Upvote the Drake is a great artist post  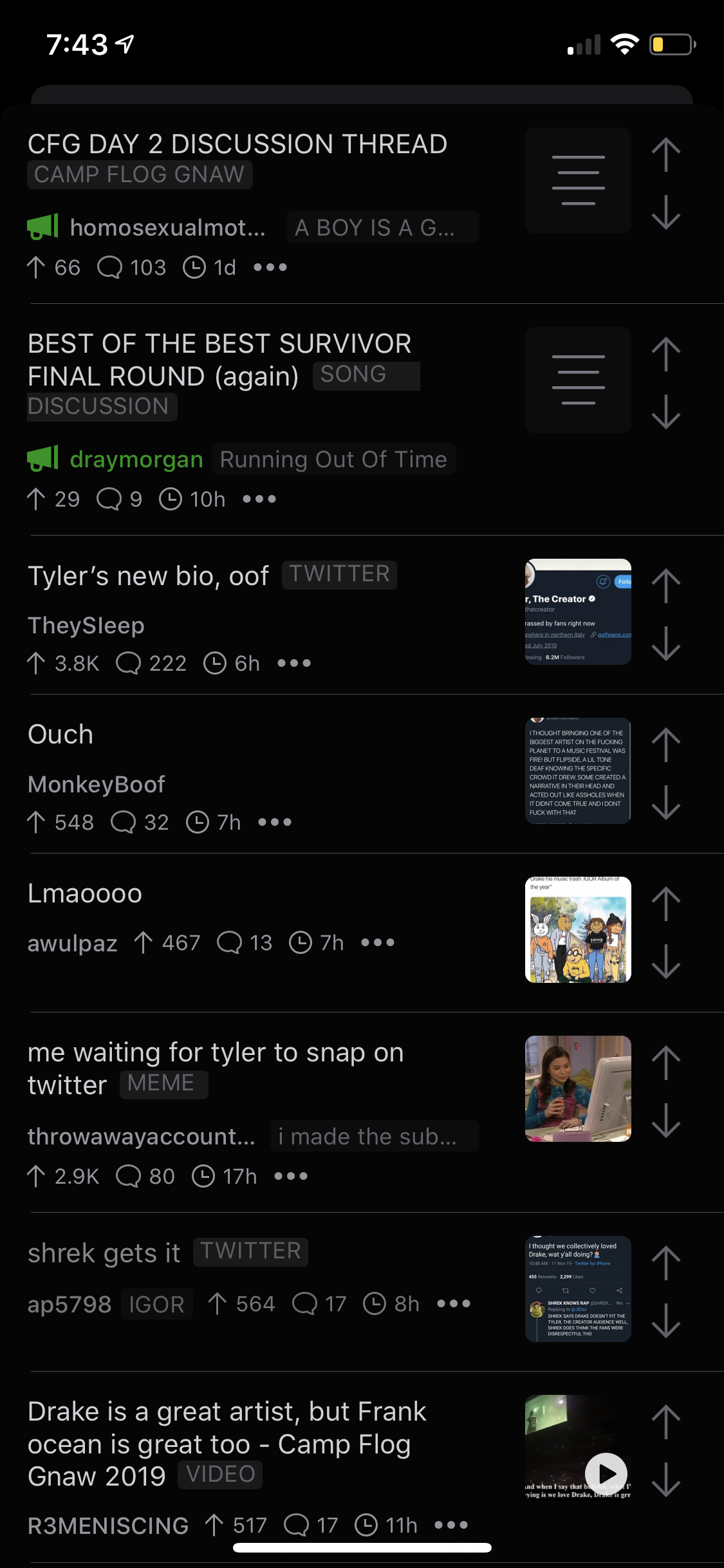[665, 1422]
